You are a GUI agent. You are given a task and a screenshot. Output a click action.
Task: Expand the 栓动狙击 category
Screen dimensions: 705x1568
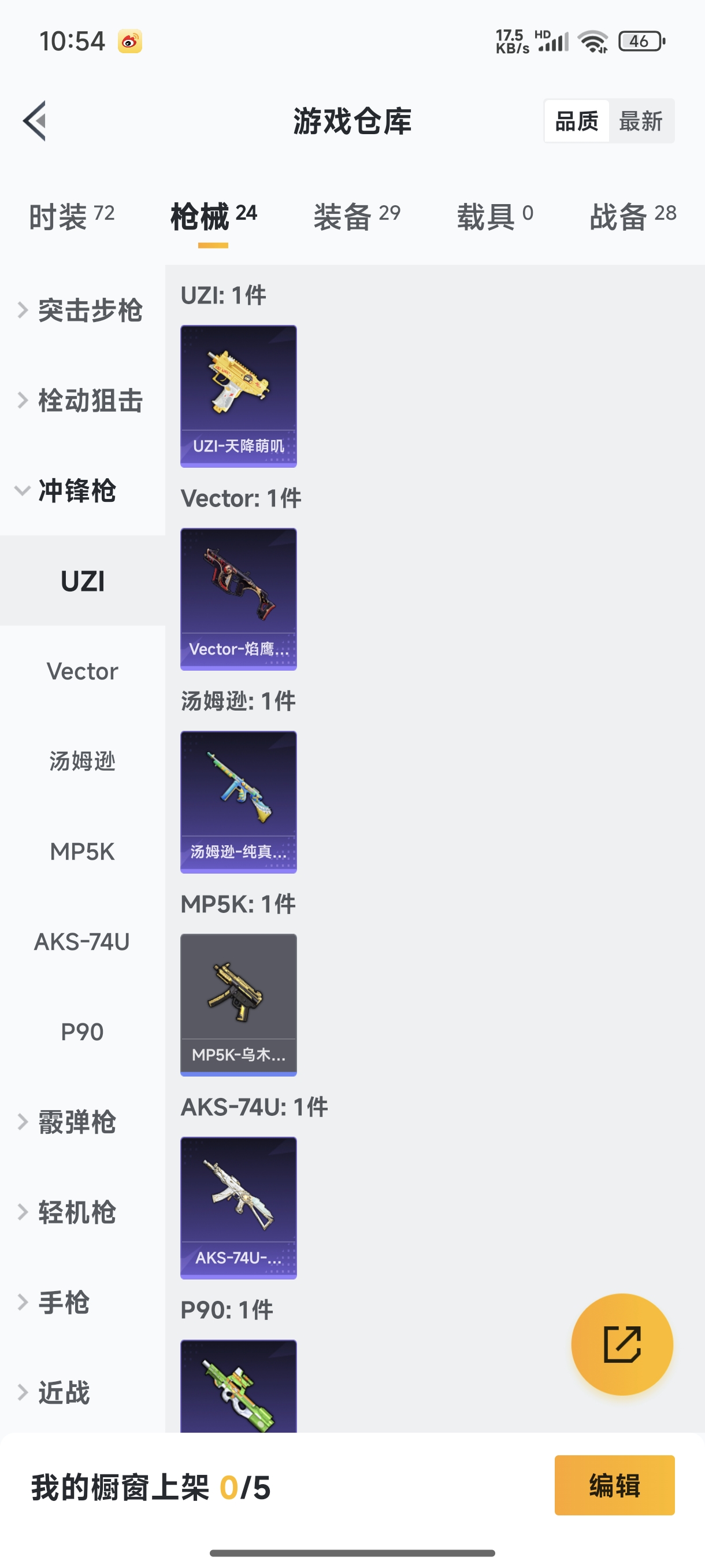tap(83, 400)
